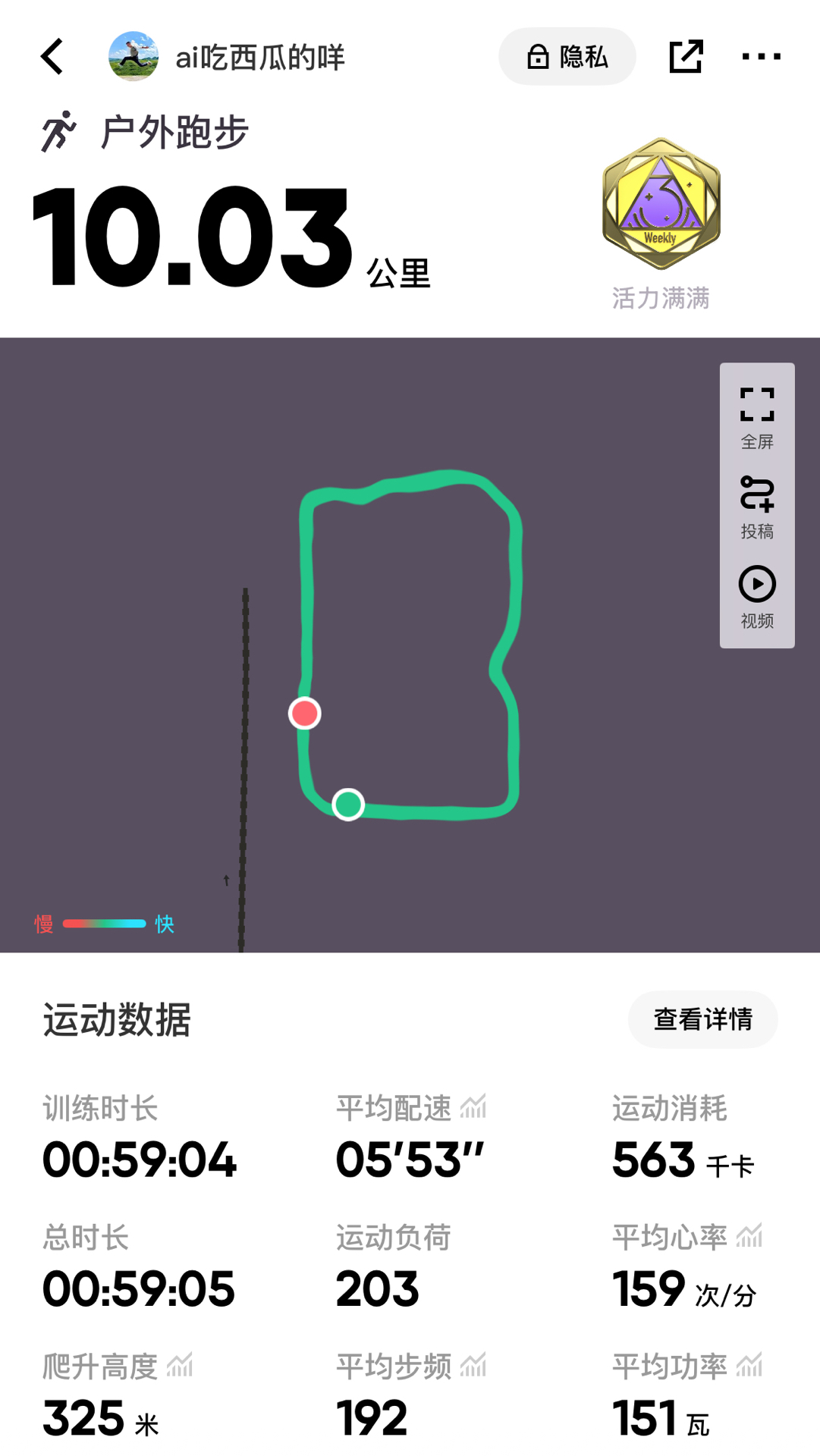Open 查看详情 for workout data
Viewport: 820px width, 1456px height.
[702, 1019]
